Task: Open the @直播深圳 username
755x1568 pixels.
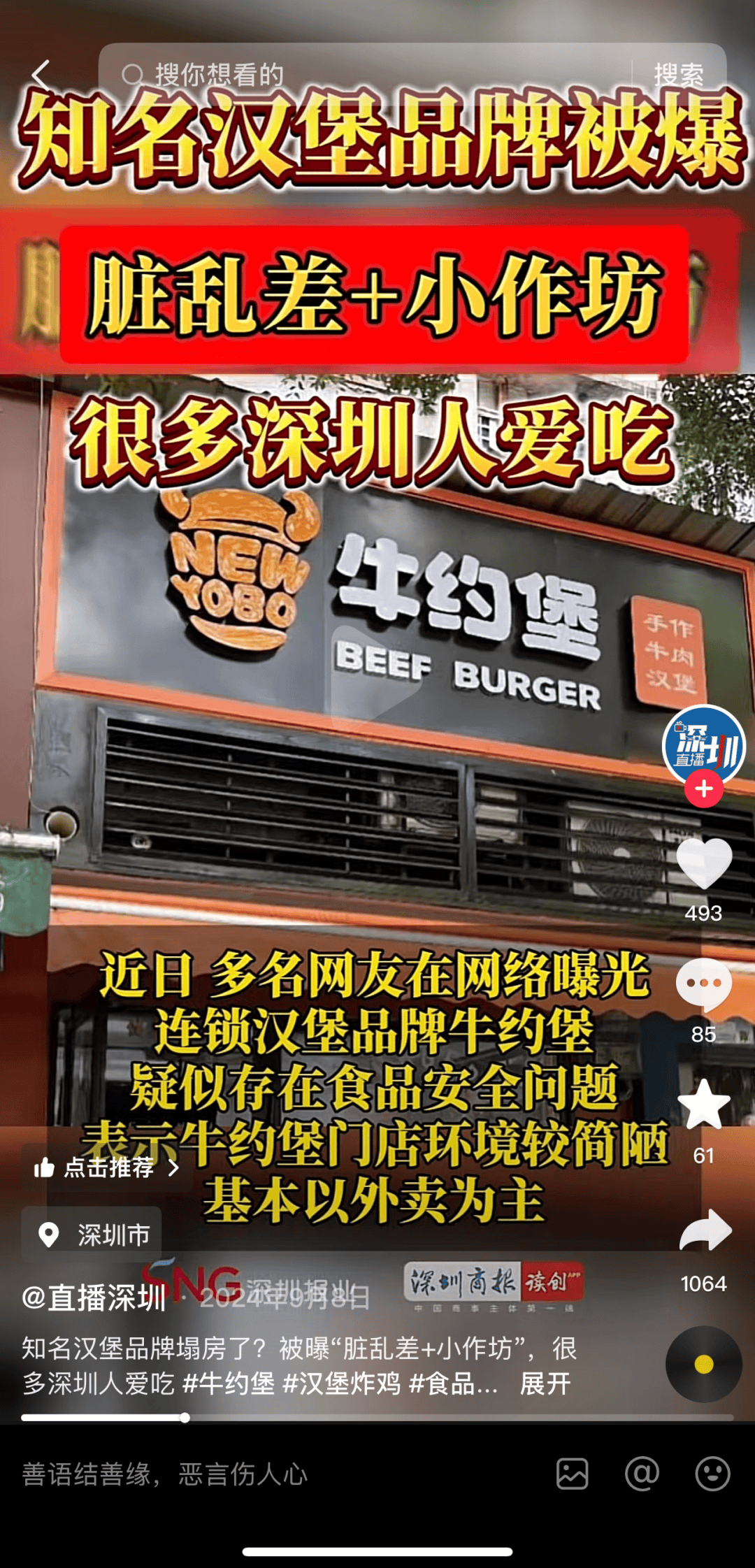Action: coord(94,1298)
